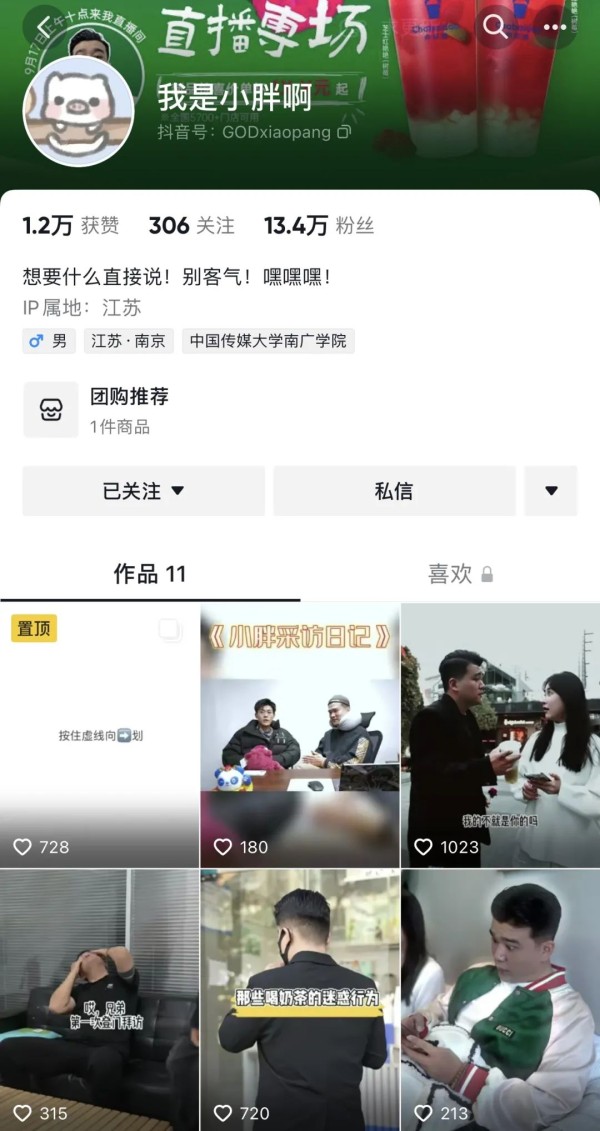Image resolution: width=600 pixels, height=1131 pixels.
Task: Open the search icon in the header
Action: [x=495, y=26]
